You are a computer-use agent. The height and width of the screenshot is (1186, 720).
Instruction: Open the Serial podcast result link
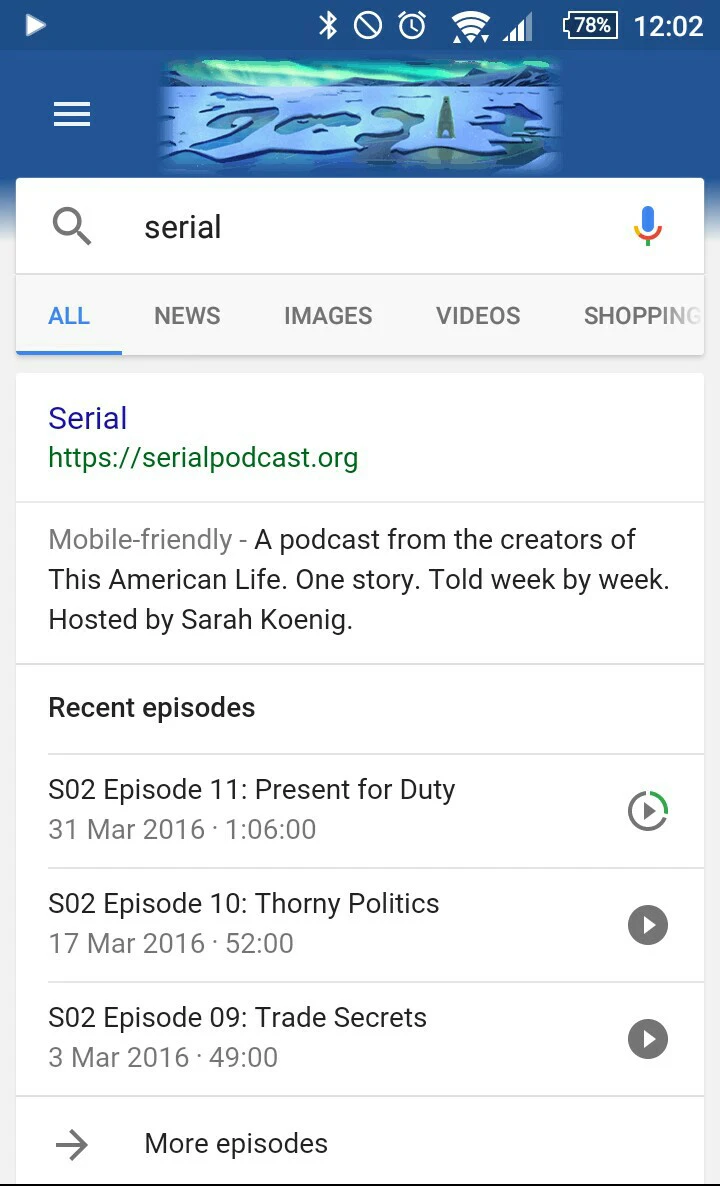point(87,418)
